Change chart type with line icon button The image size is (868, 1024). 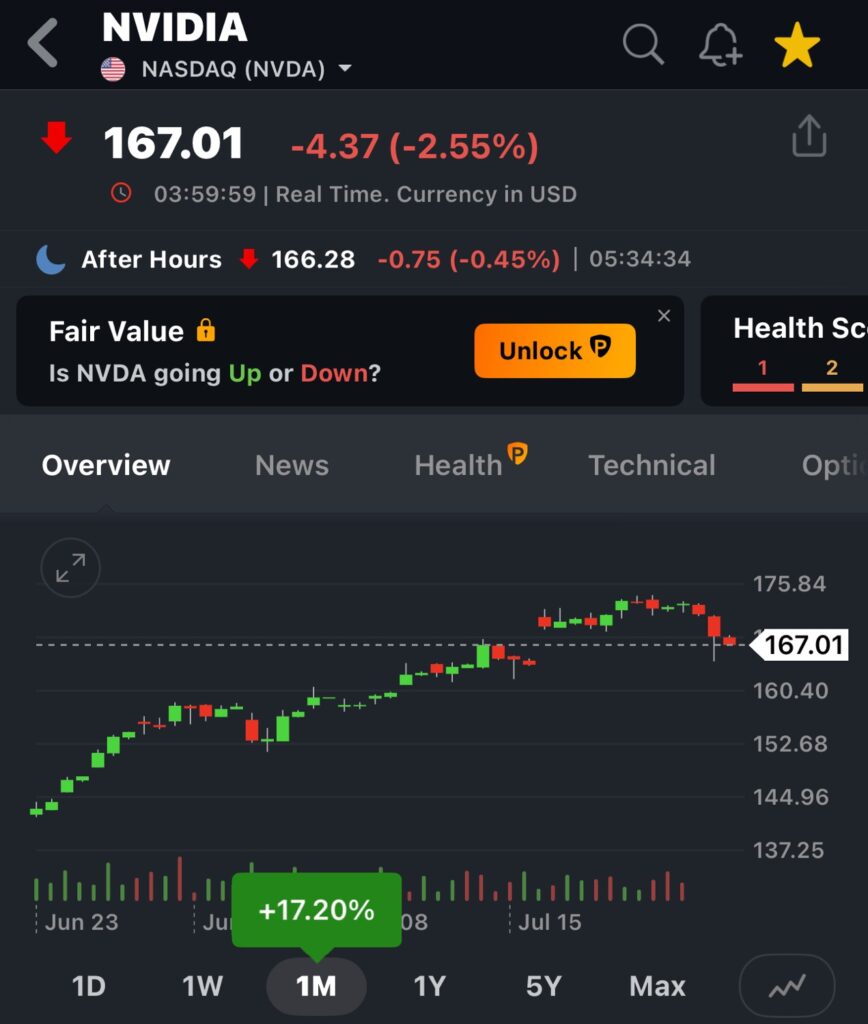click(786, 986)
